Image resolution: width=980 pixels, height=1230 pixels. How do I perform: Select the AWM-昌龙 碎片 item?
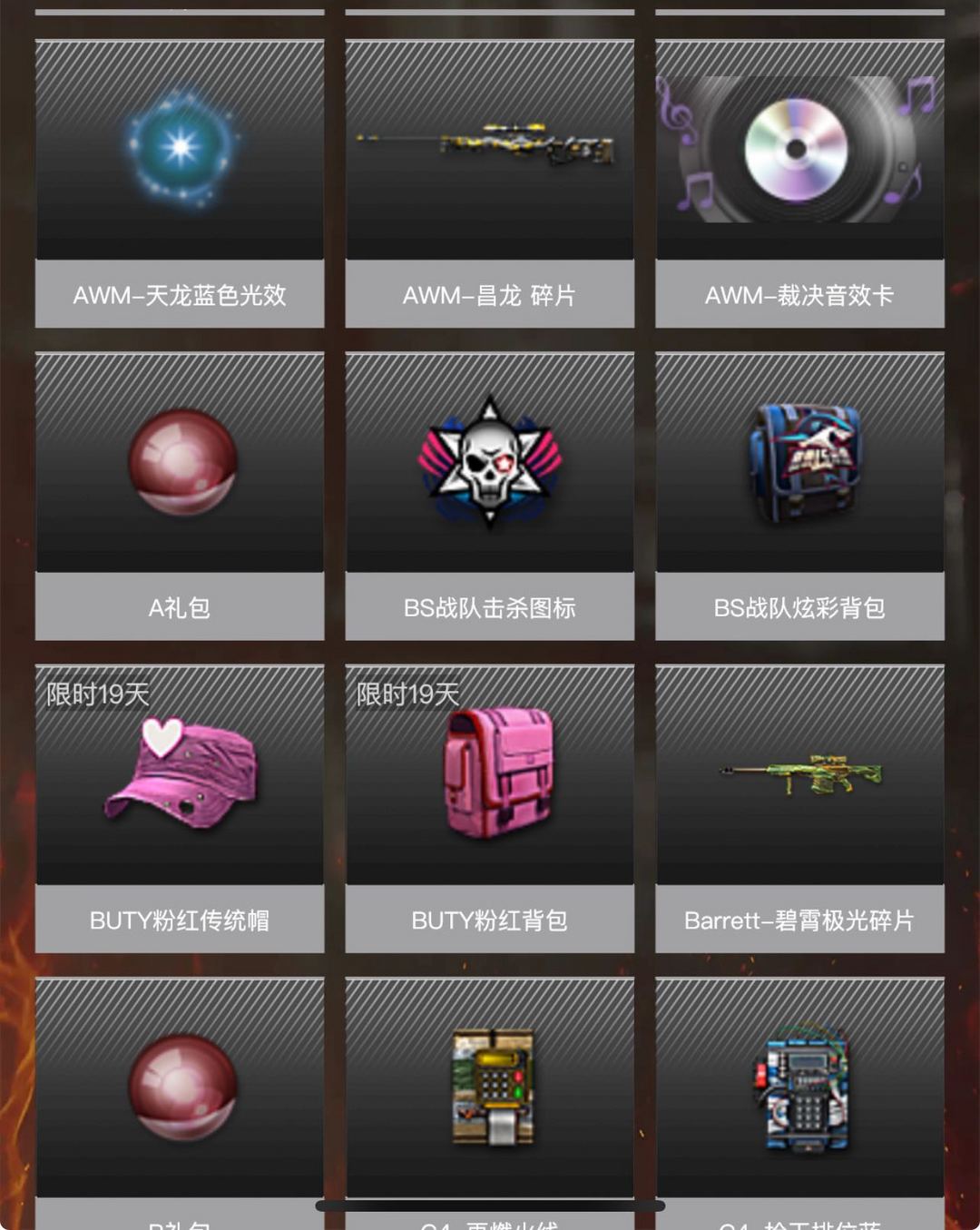(x=490, y=183)
